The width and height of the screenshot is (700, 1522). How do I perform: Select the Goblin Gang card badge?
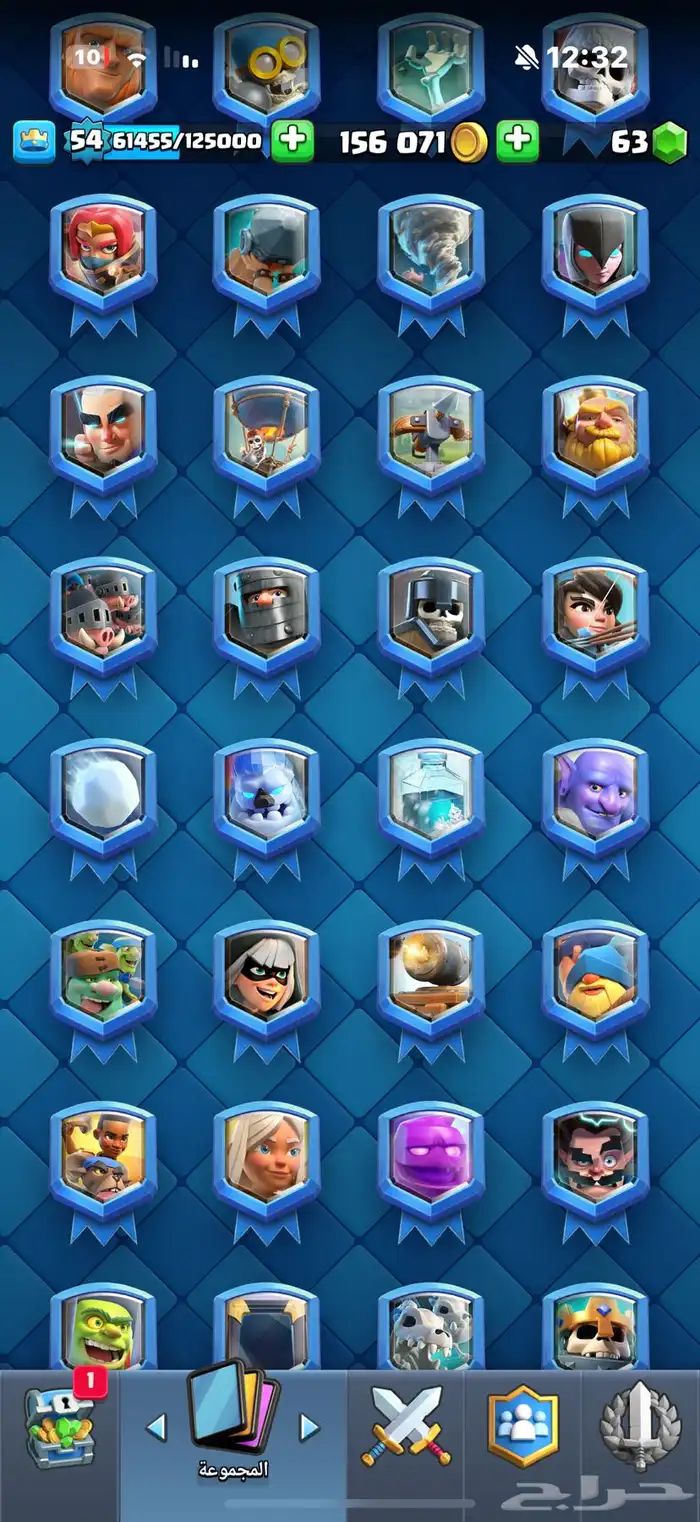coord(103,974)
